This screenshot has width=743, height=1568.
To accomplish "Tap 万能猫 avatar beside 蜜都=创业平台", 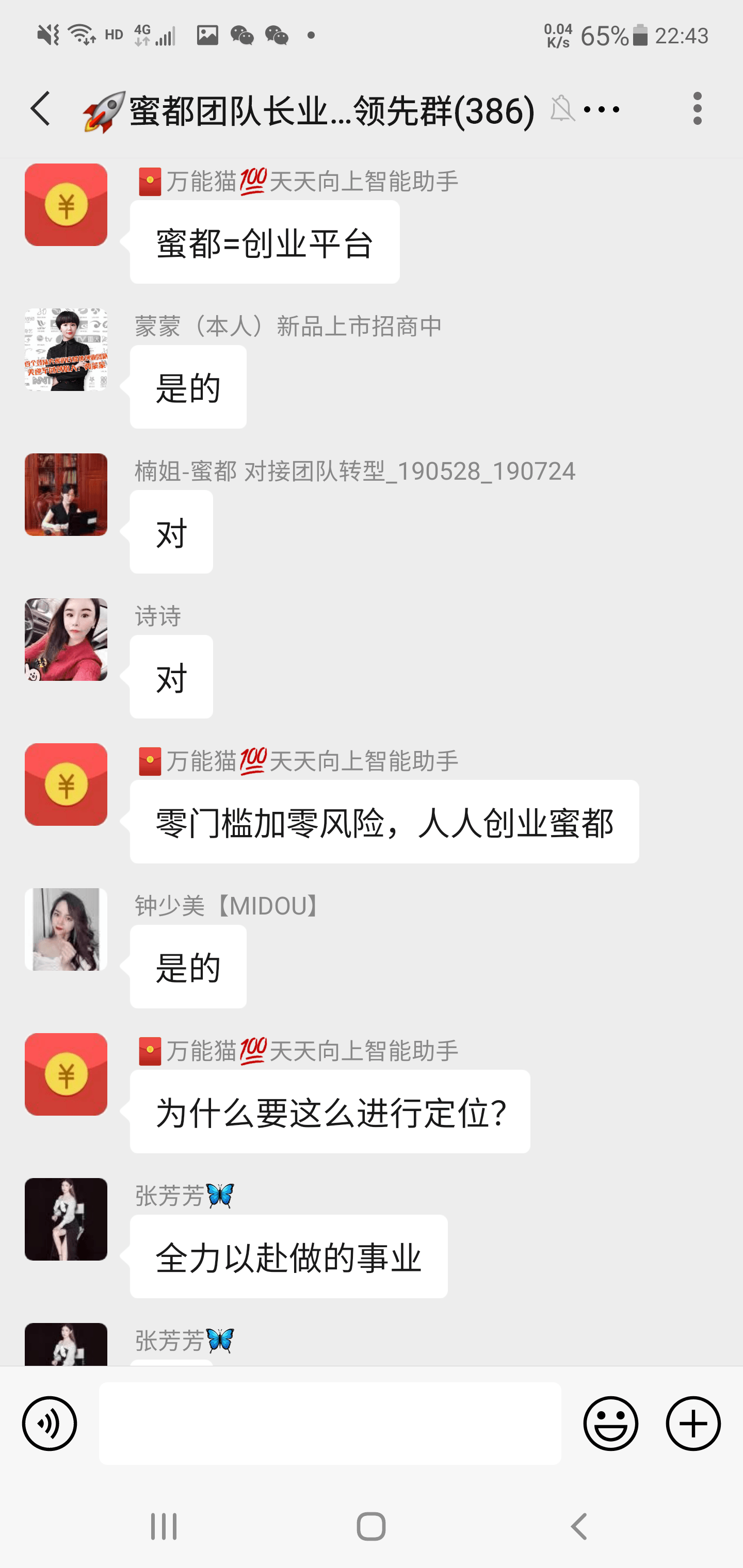I will (x=66, y=205).
